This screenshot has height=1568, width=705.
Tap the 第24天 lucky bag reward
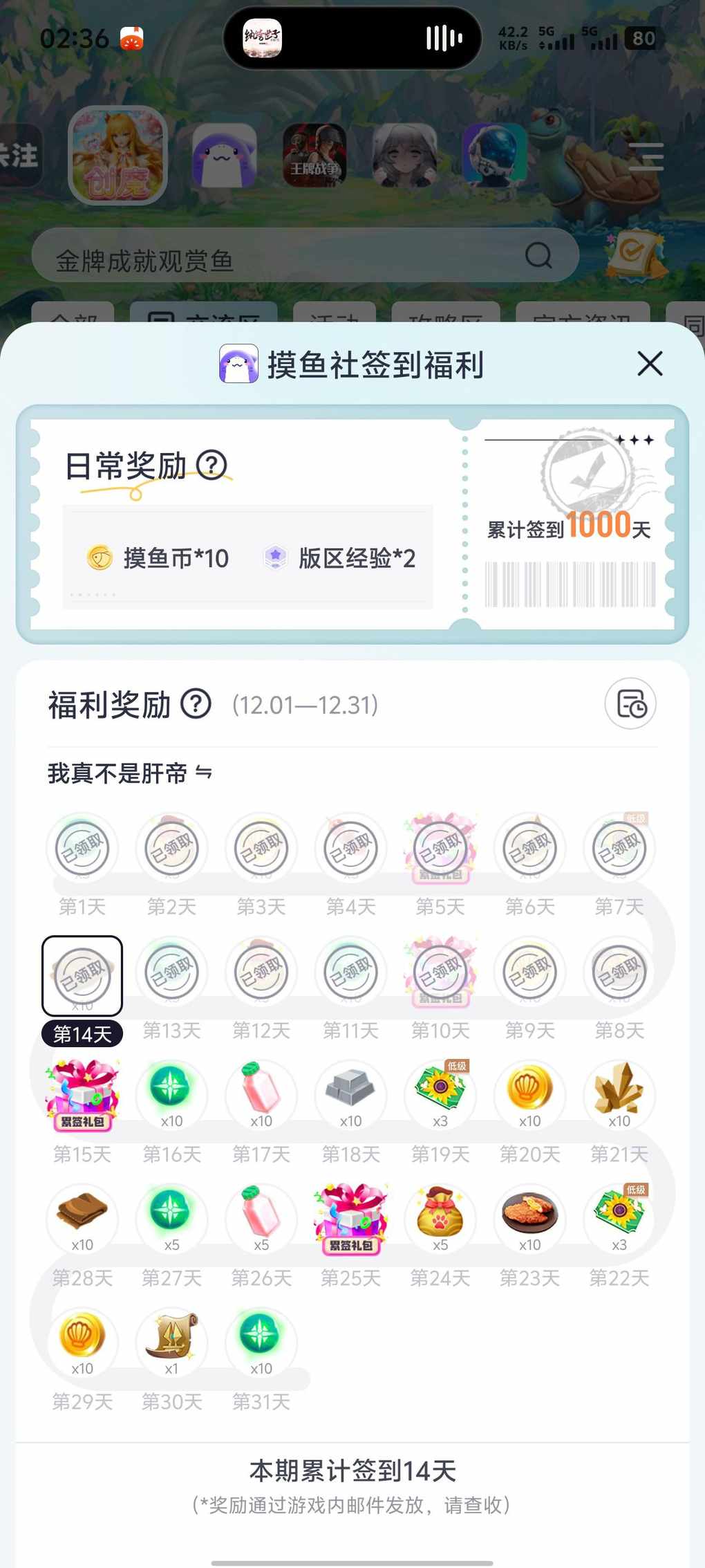pos(440,1219)
